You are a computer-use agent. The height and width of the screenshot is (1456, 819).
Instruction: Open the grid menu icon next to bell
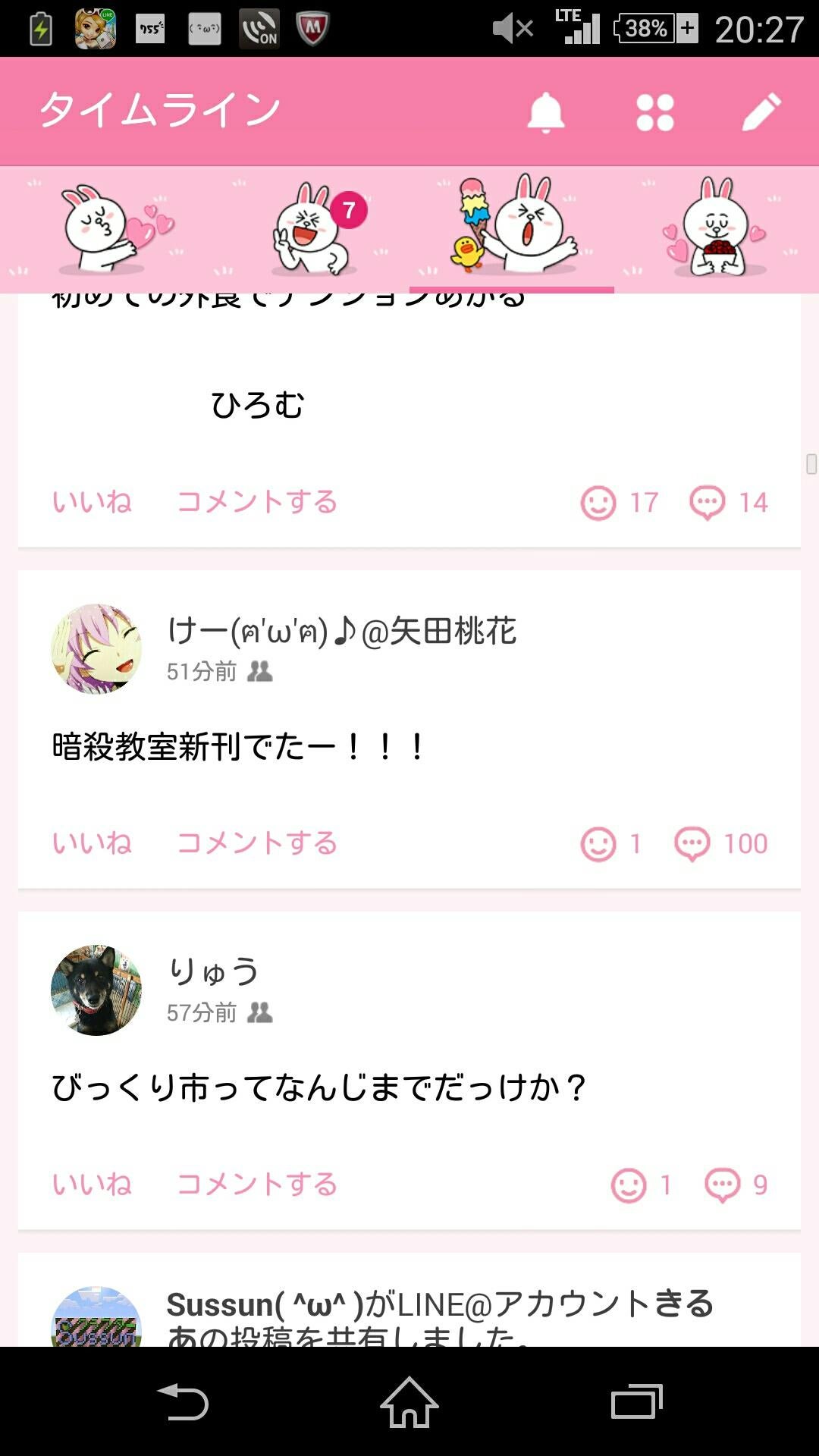click(x=655, y=111)
